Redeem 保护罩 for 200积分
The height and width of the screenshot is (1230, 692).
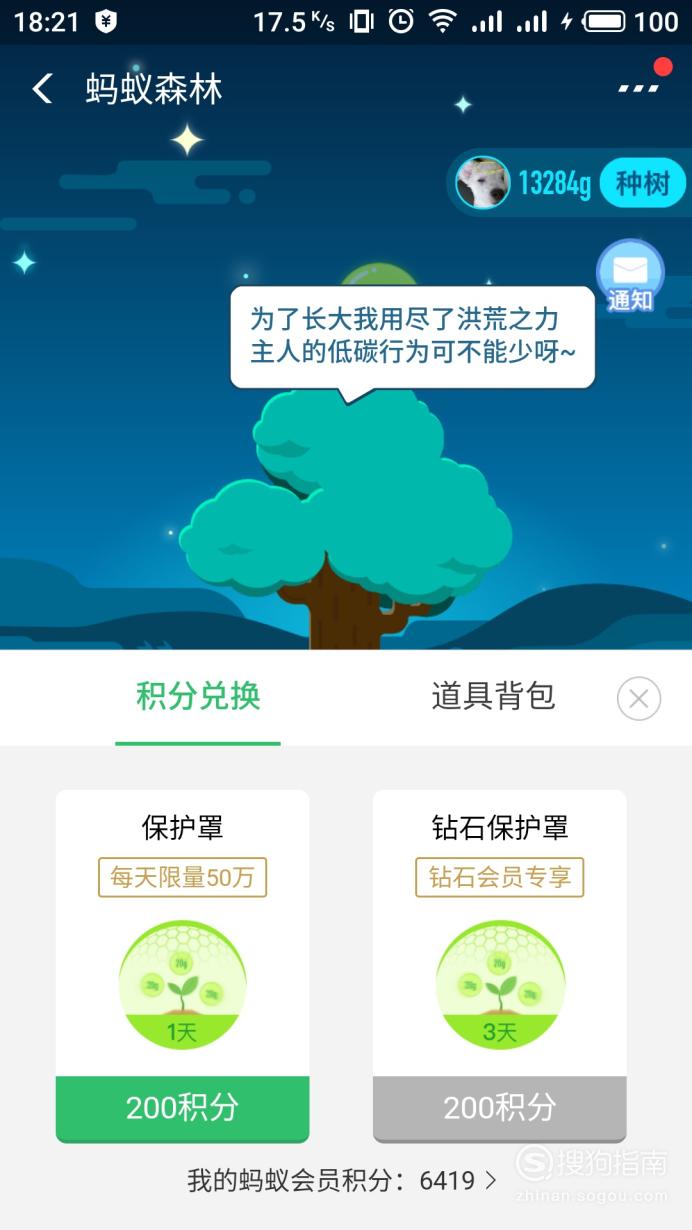coord(182,1107)
